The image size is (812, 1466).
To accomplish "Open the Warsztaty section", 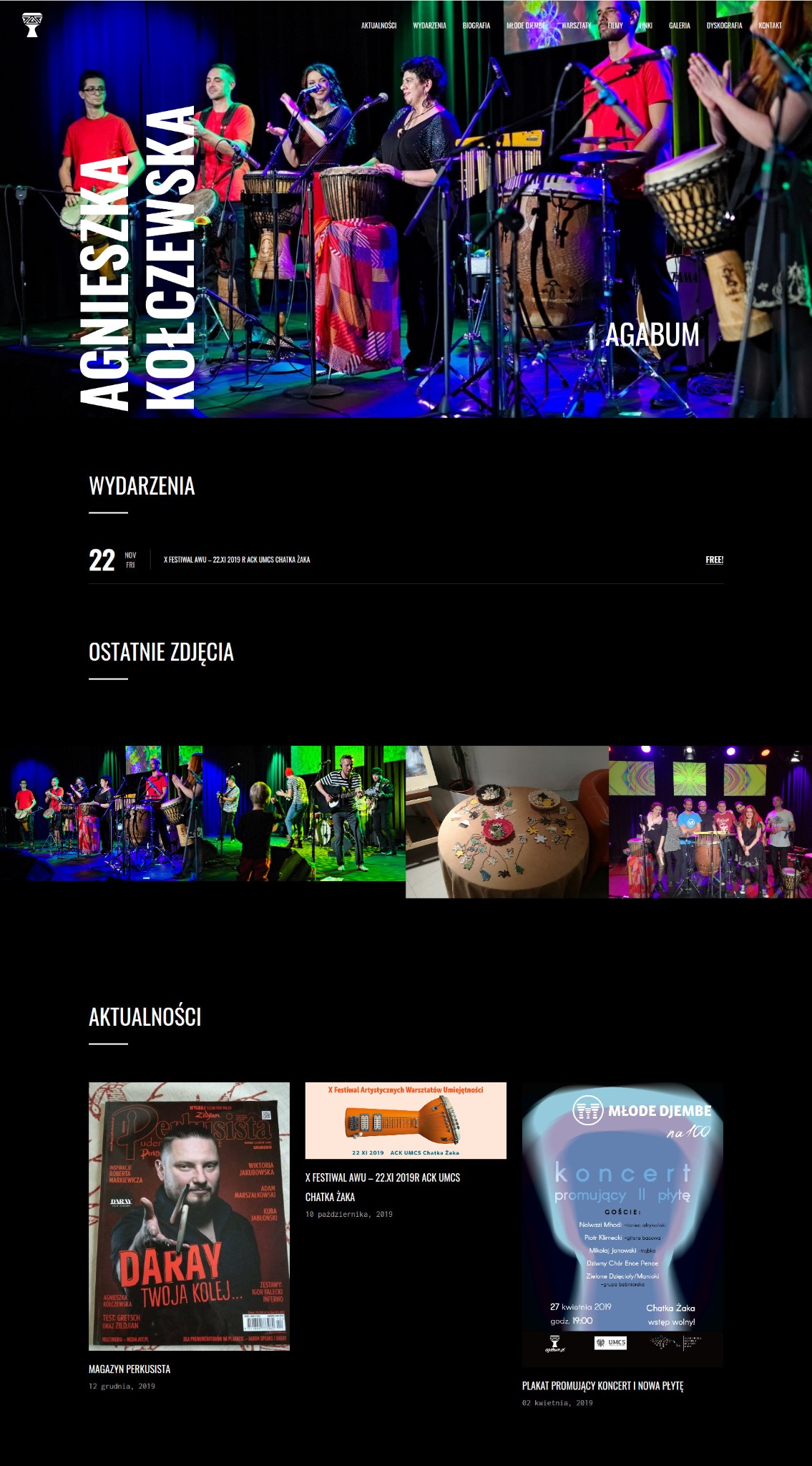I will (576, 26).
